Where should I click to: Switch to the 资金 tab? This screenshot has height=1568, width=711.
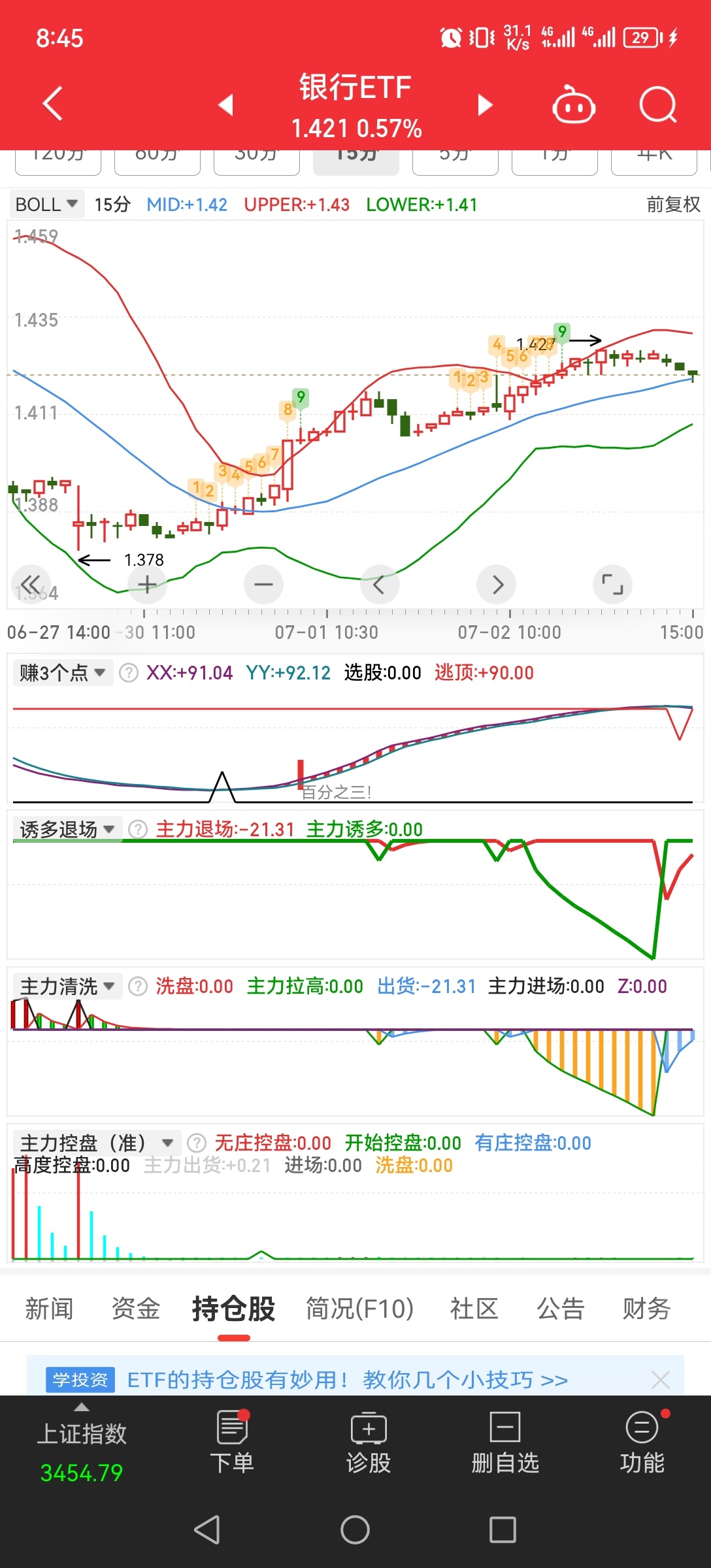136,1309
